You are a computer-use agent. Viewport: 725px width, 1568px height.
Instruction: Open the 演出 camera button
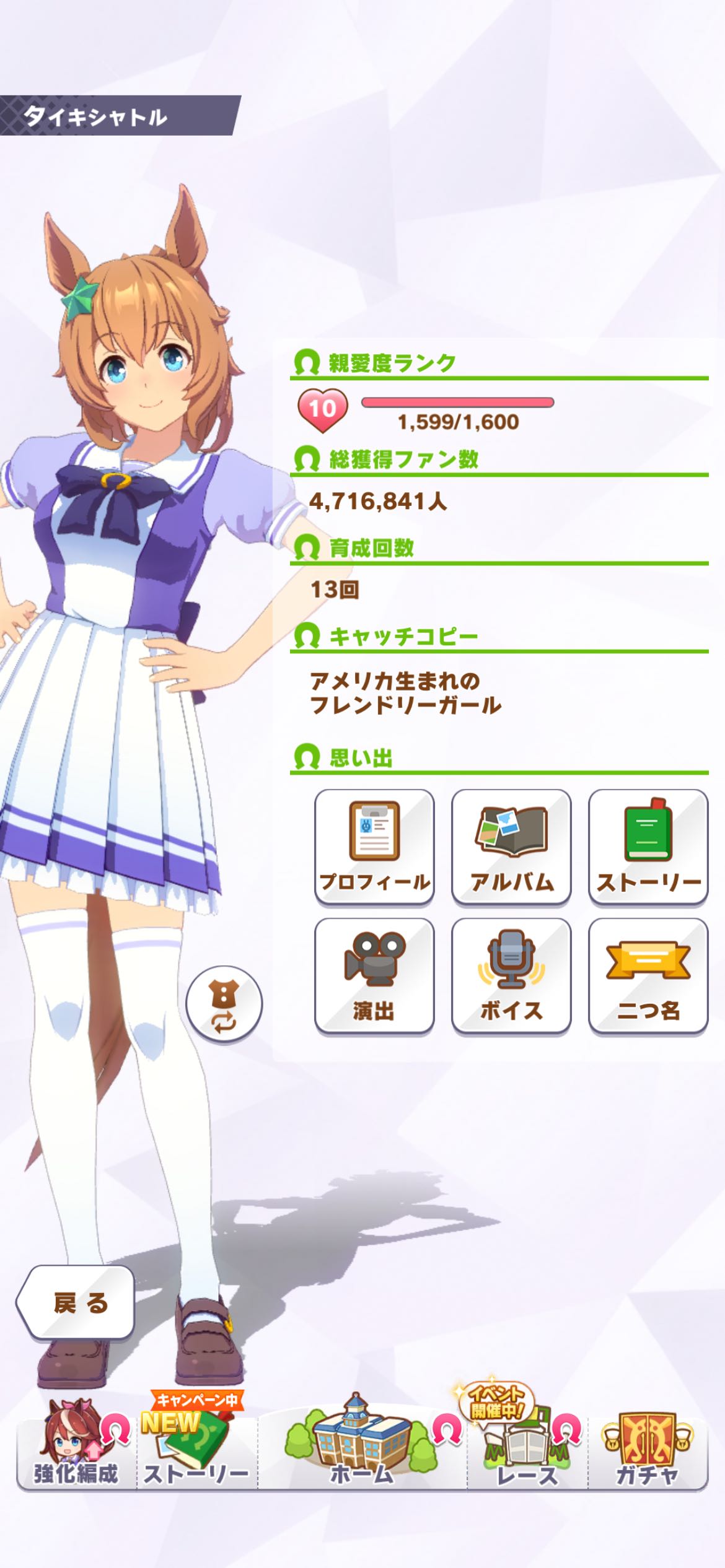(x=374, y=976)
